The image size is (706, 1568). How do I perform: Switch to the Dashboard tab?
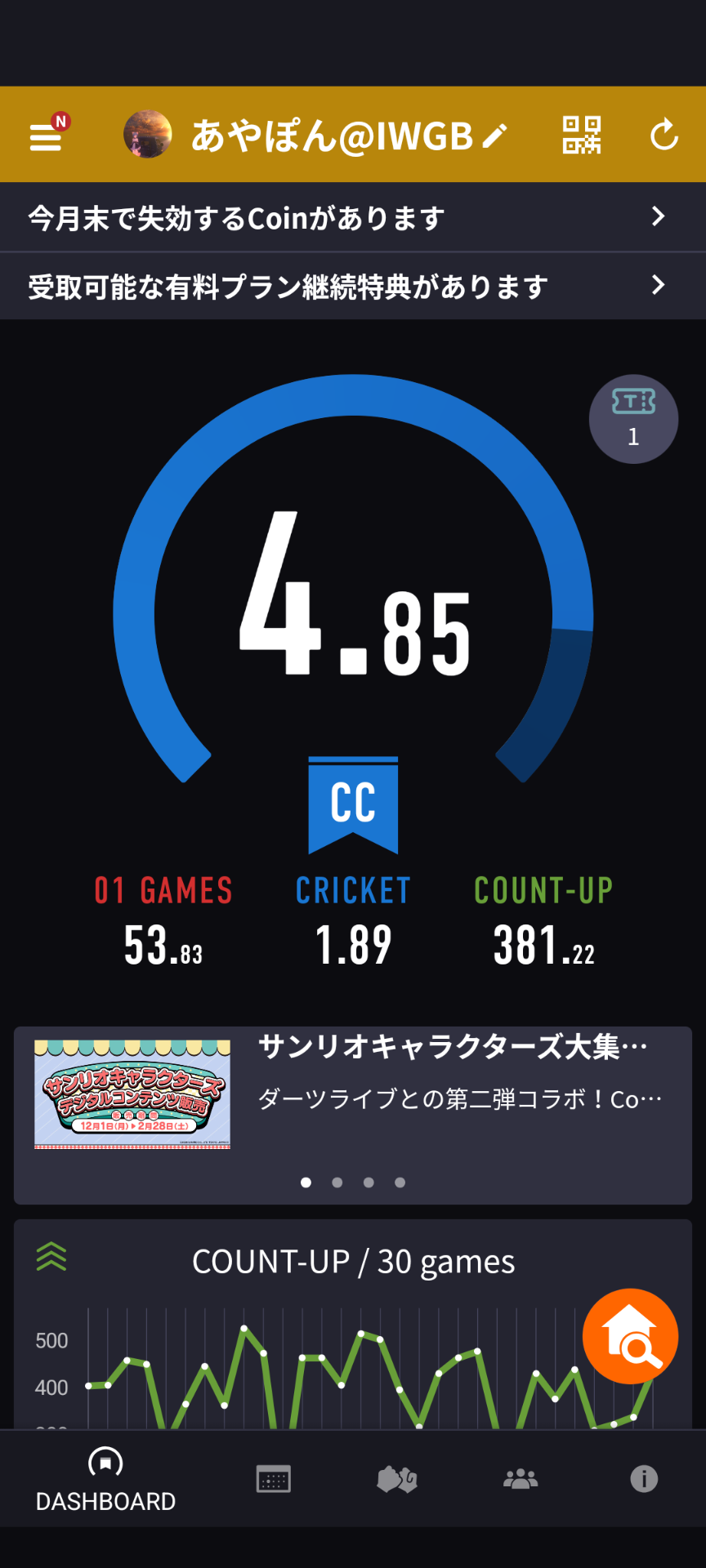tap(105, 1479)
